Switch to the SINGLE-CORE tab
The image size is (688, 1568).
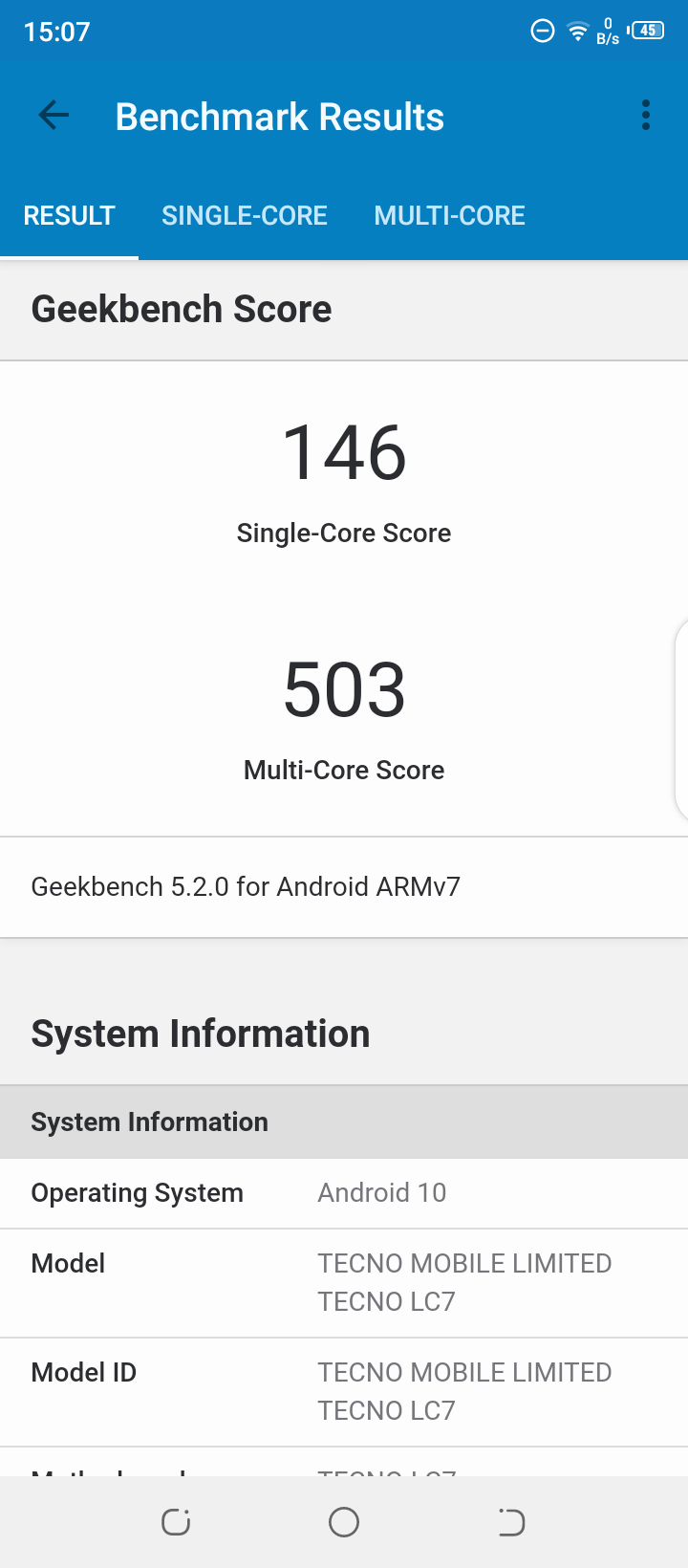[245, 215]
